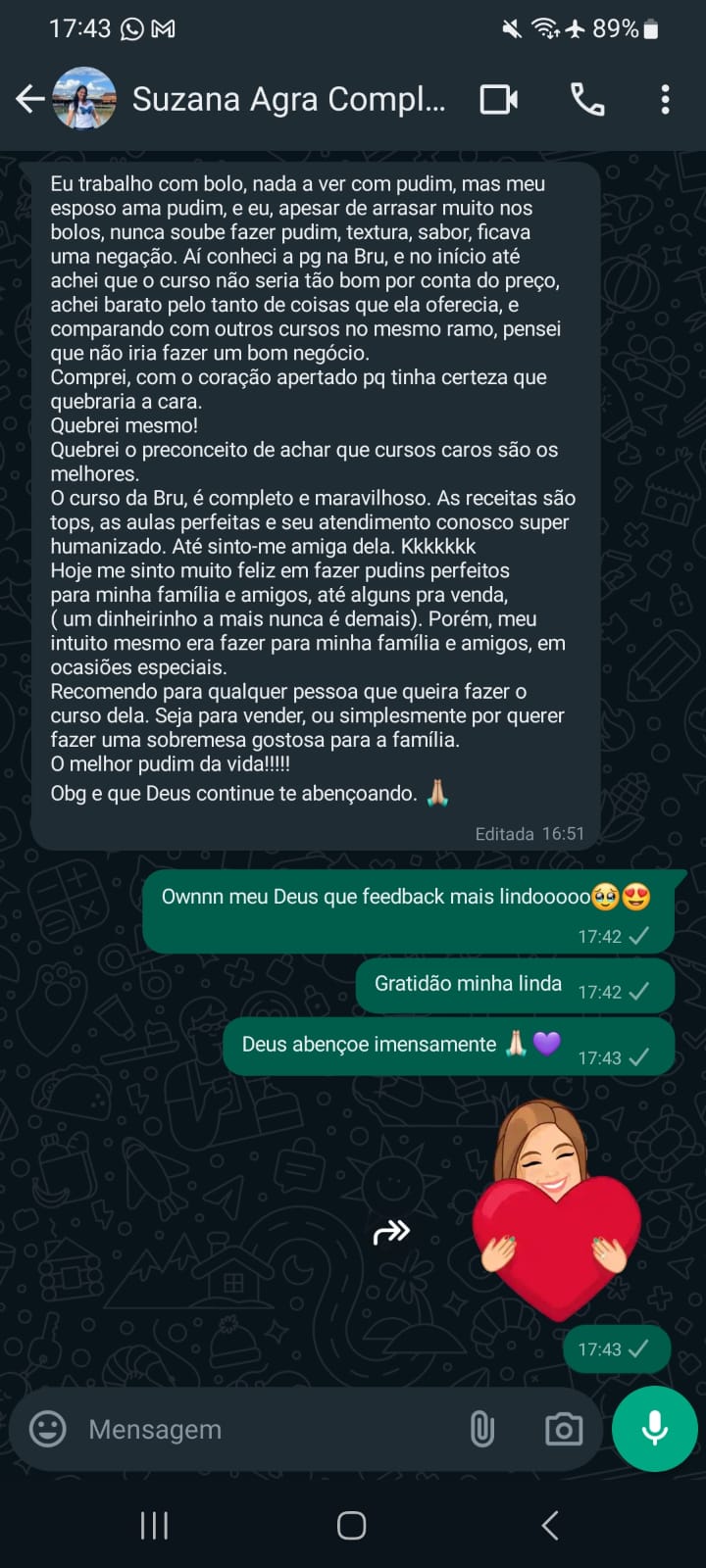
Task: Open the emoji picker
Action: (48, 1429)
